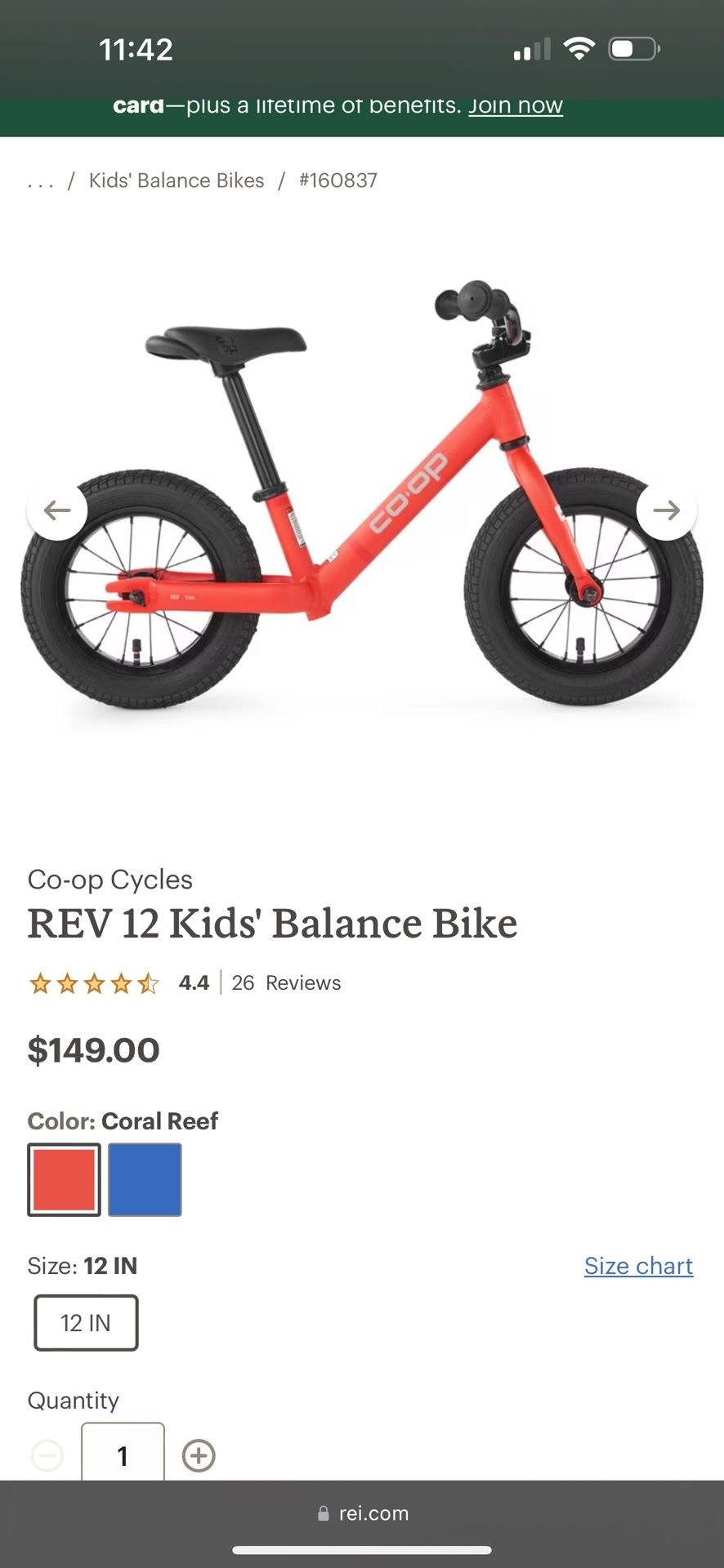
Task: Show the previous product image
Action: tap(57, 510)
